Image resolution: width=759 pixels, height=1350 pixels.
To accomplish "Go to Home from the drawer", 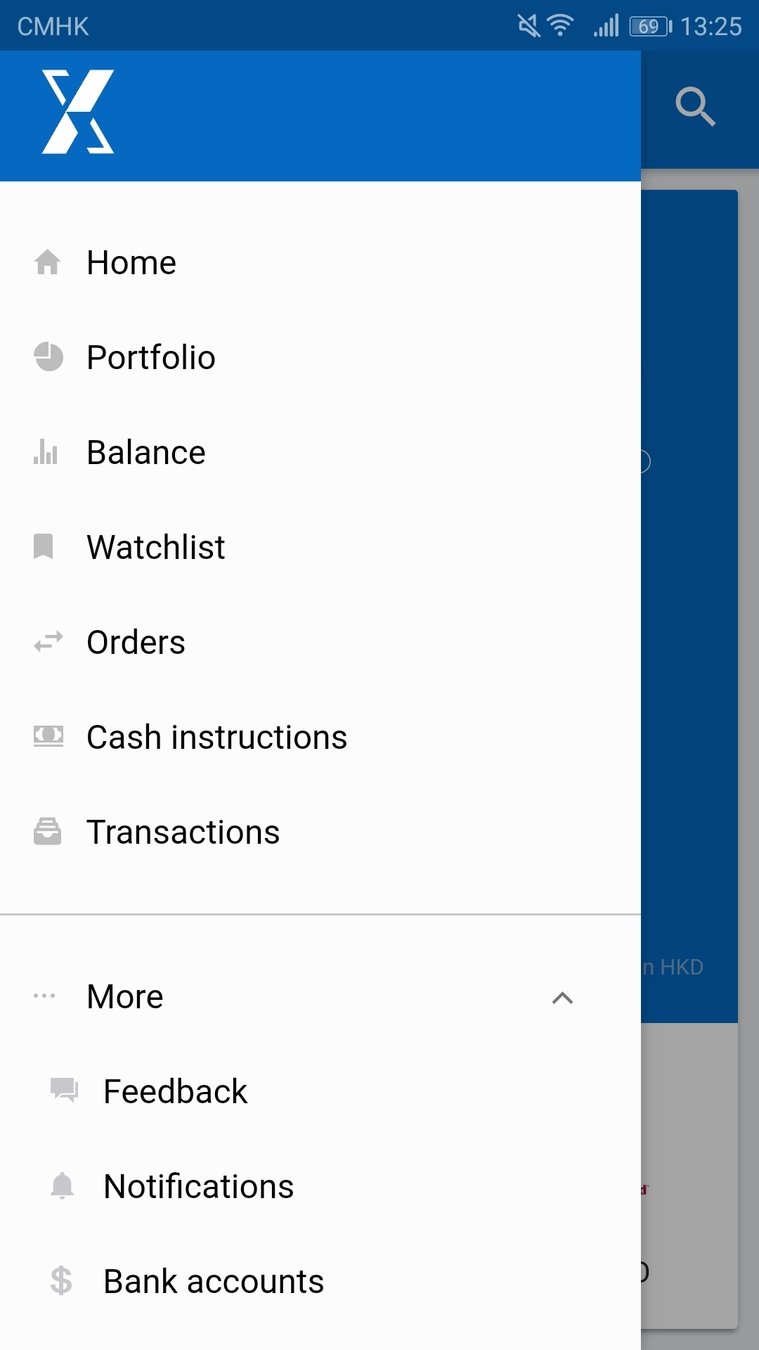I will (131, 263).
